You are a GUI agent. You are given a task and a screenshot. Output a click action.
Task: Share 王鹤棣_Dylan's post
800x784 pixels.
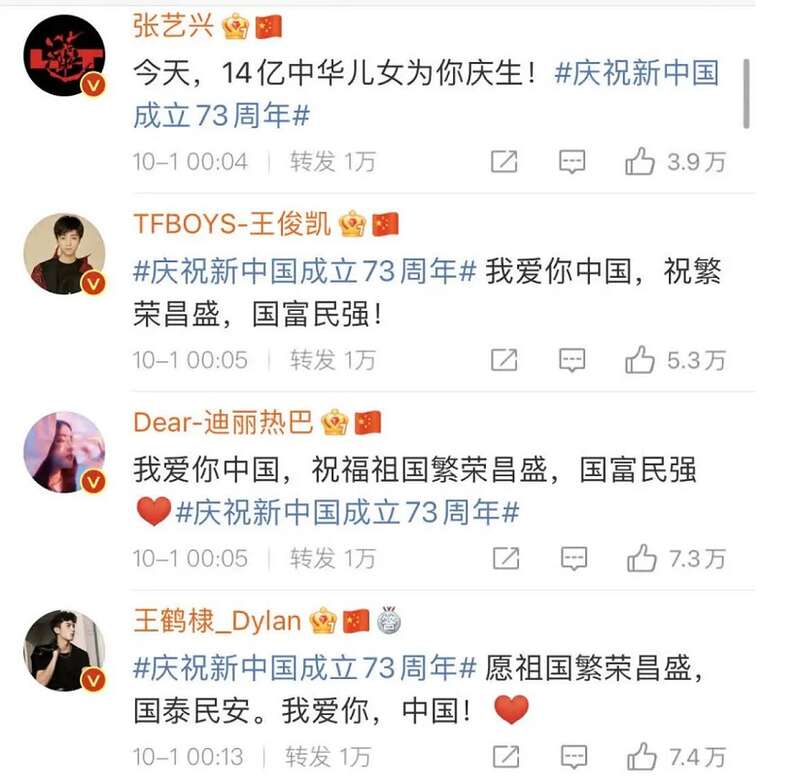(x=504, y=756)
